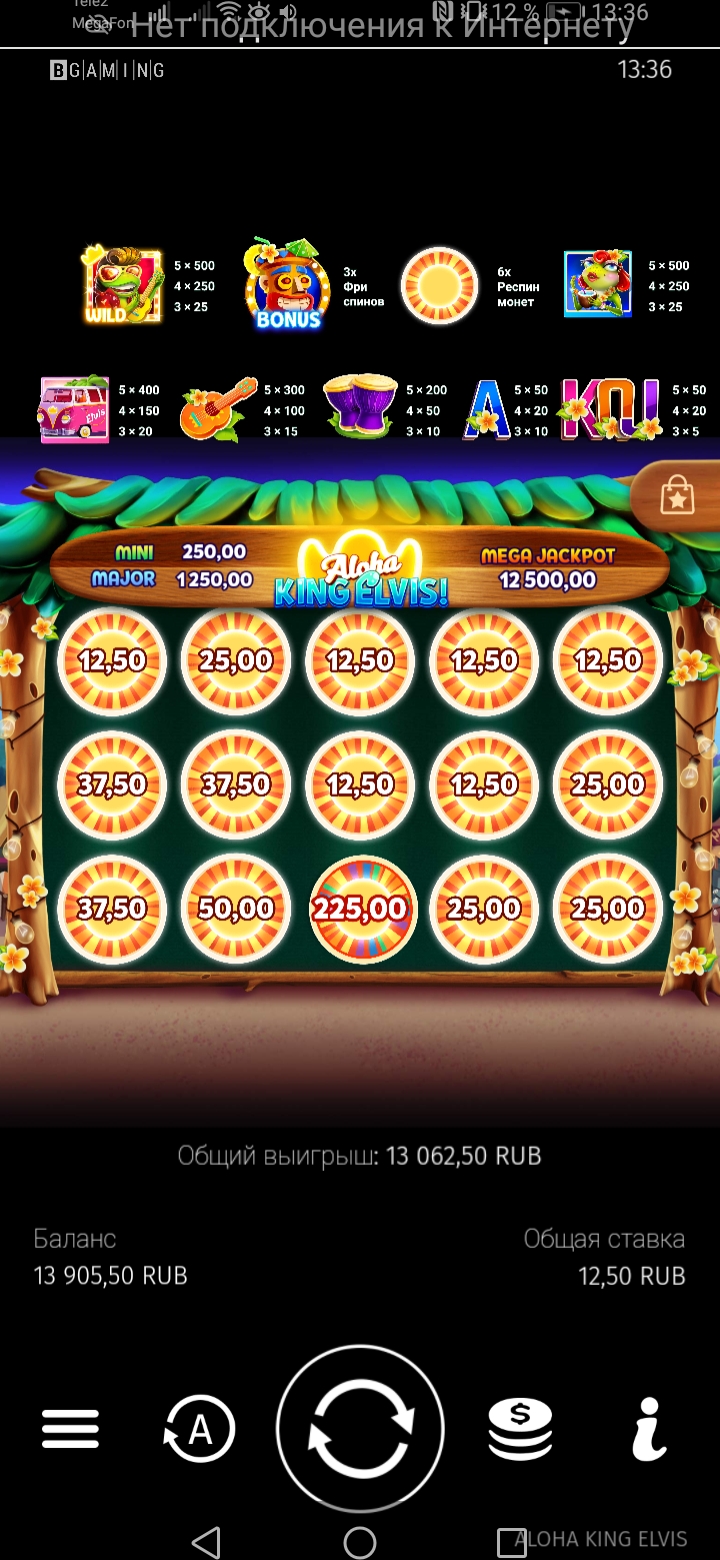
Task: Open the hamburger menu
Action: tap(70, 1429)
